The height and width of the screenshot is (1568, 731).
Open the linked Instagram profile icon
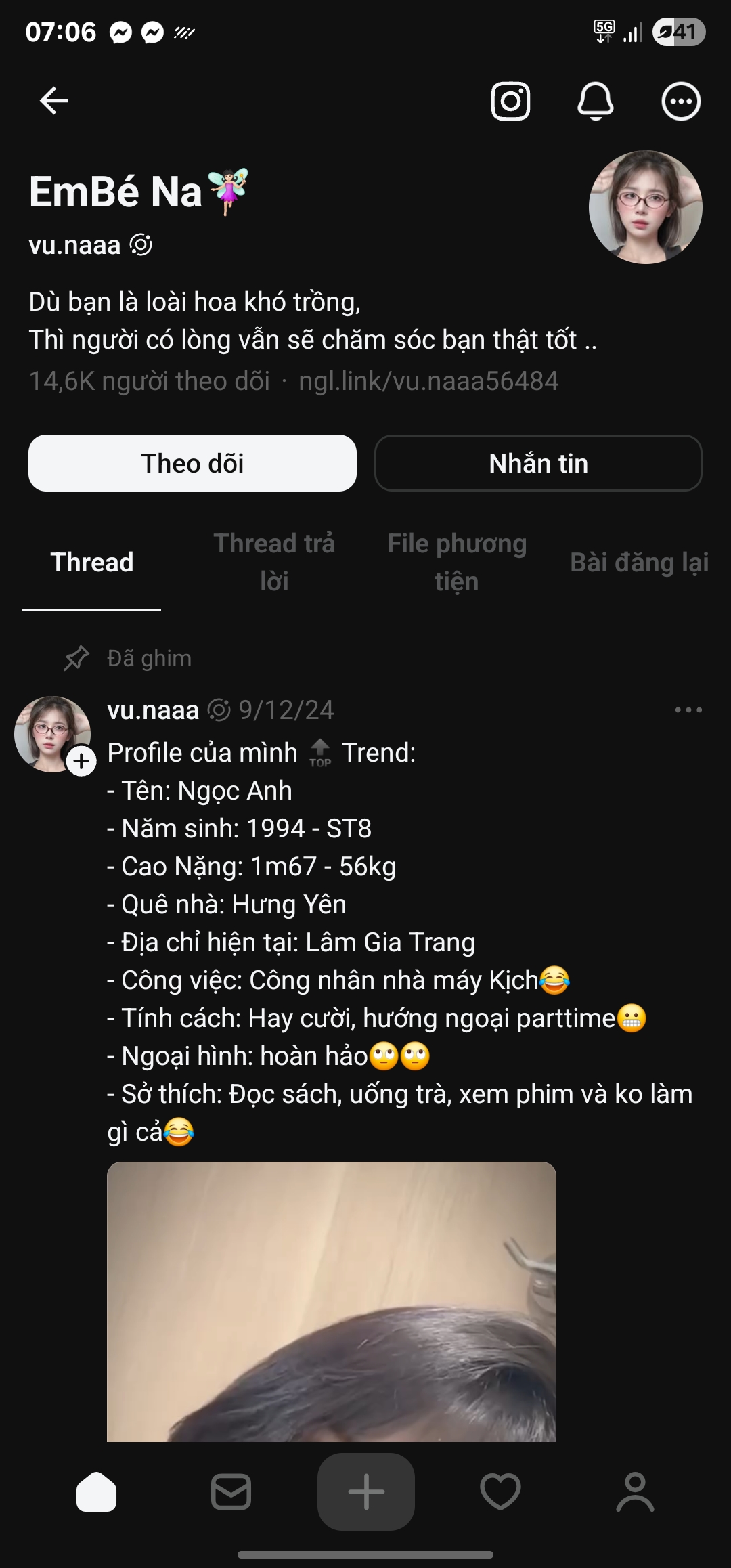(x=510, y=102)
